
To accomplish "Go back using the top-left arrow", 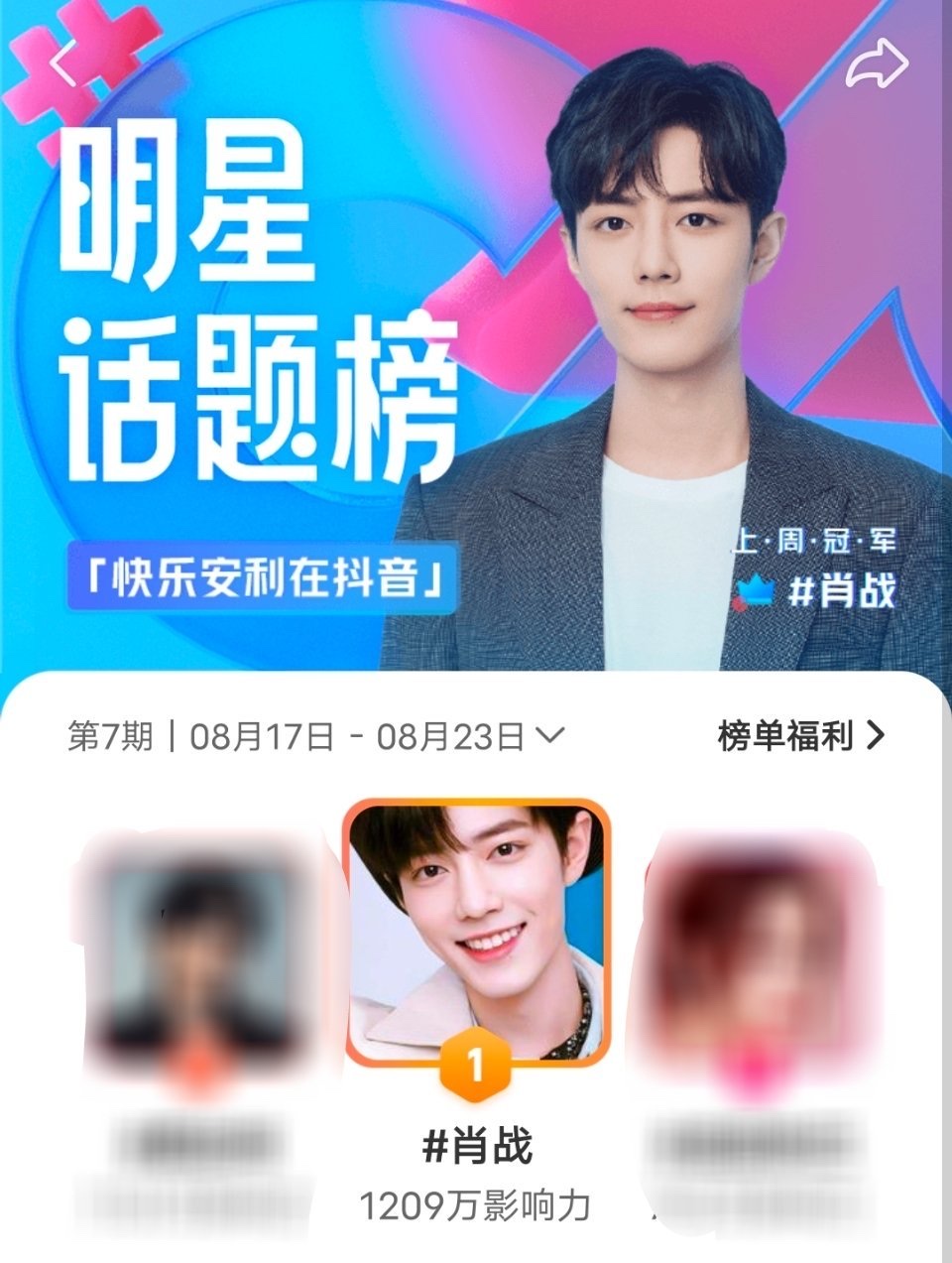I will click(61, 64).
